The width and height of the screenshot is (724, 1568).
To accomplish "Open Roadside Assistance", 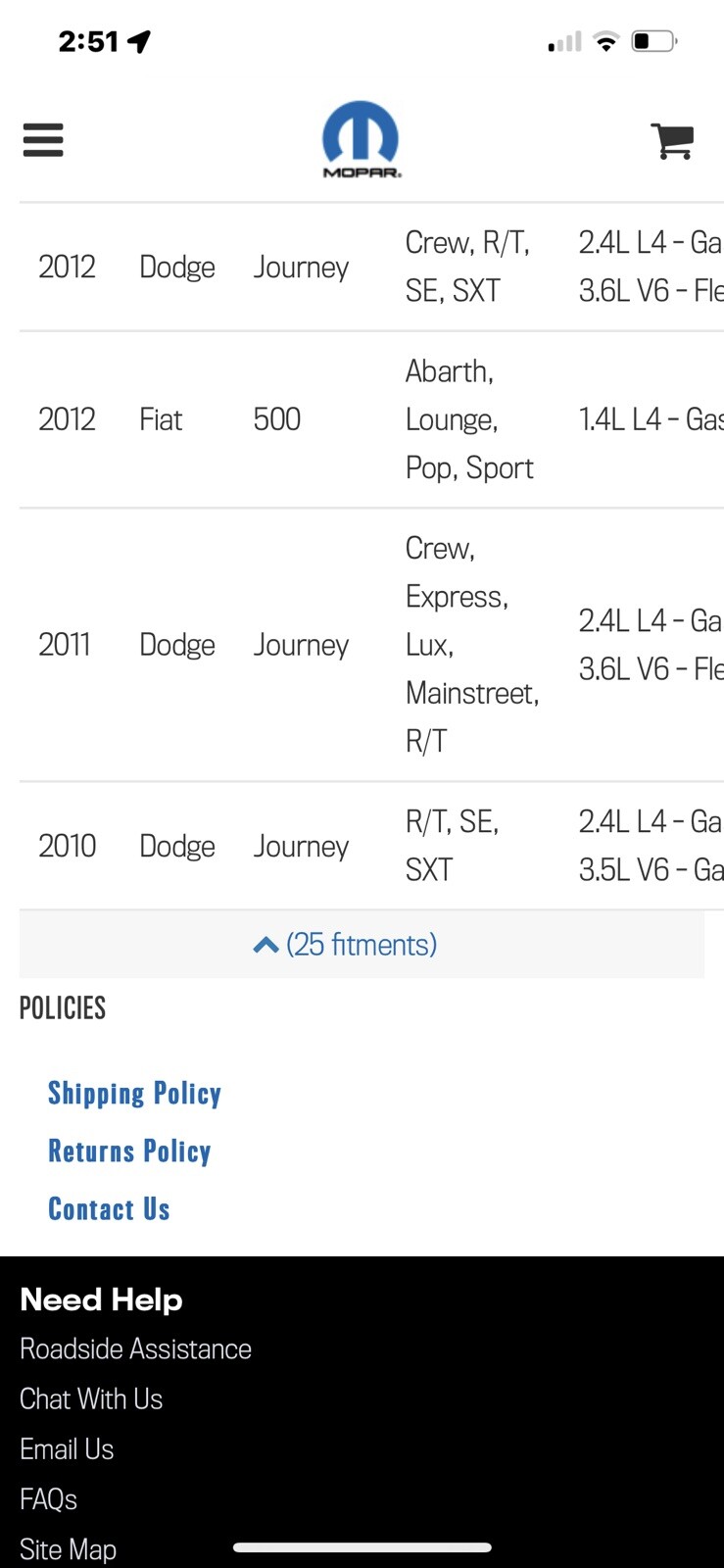I will (135, 1349).
